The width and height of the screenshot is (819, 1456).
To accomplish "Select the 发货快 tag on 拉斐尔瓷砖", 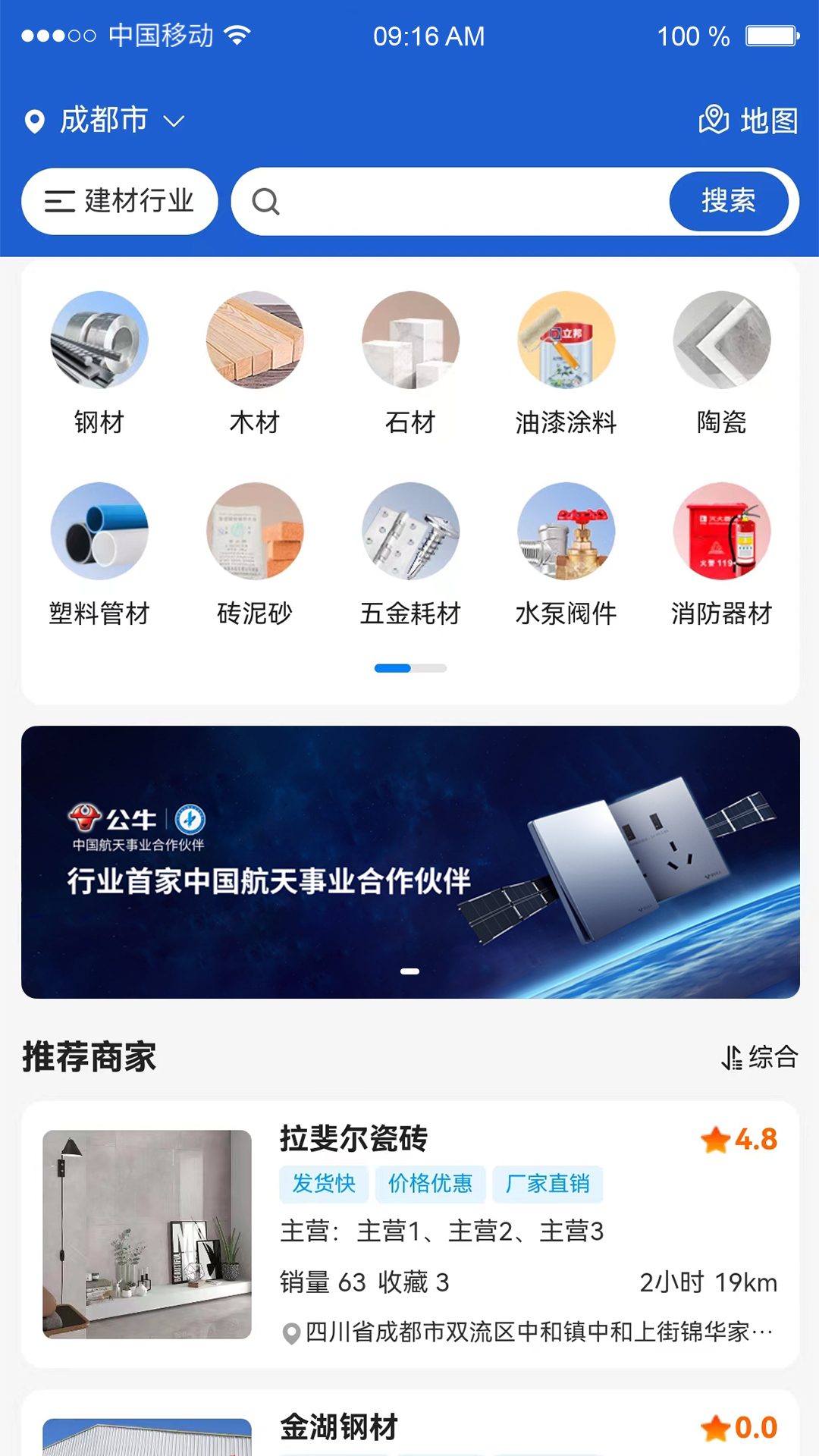I will (323, 1184).
